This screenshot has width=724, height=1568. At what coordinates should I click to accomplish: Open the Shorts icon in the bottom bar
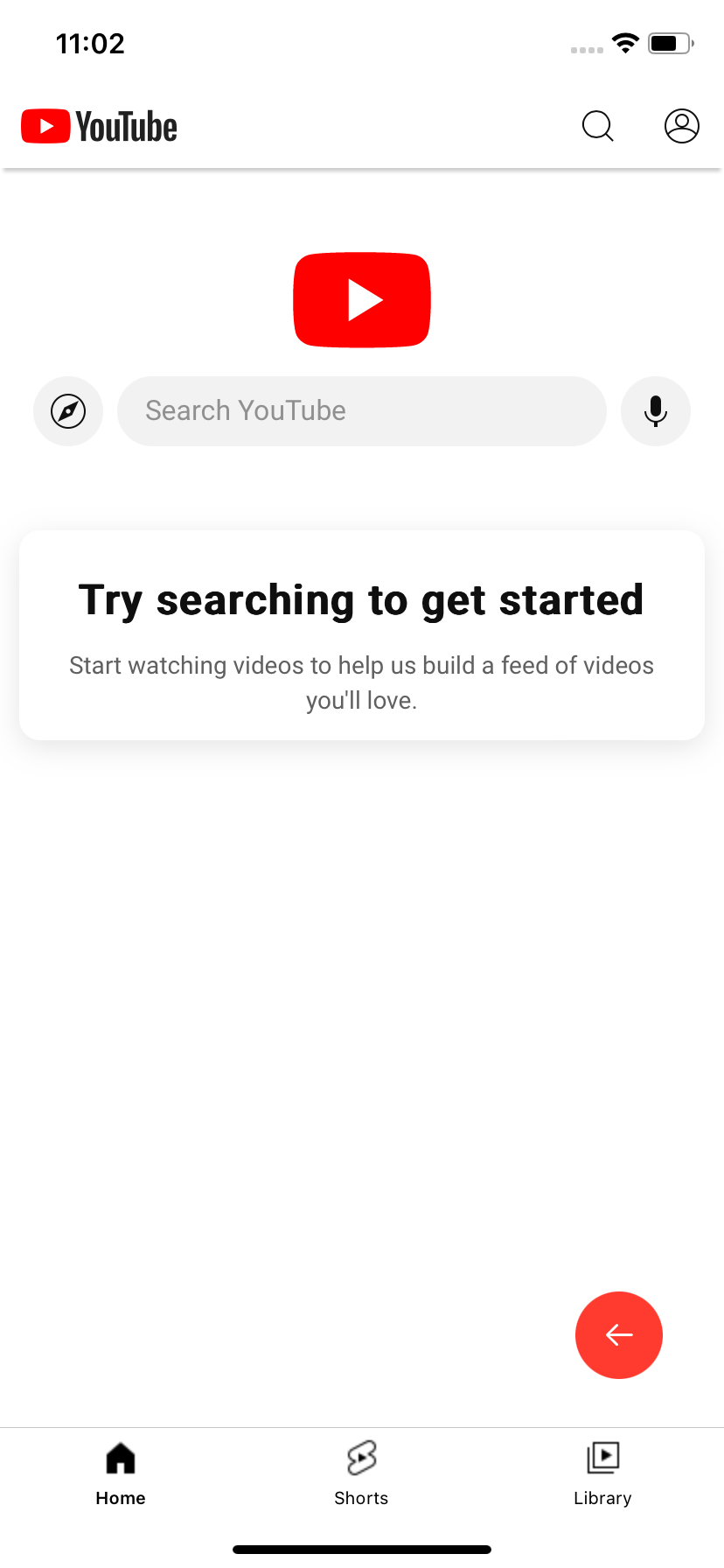coord(361,1457)
